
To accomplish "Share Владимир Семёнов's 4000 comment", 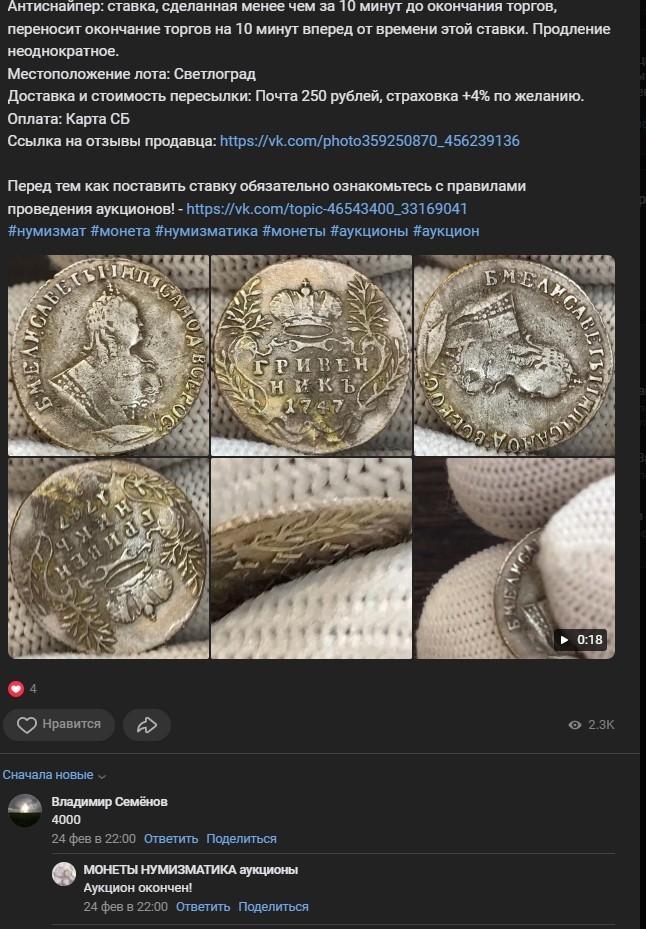I will (x=241, y=839).
